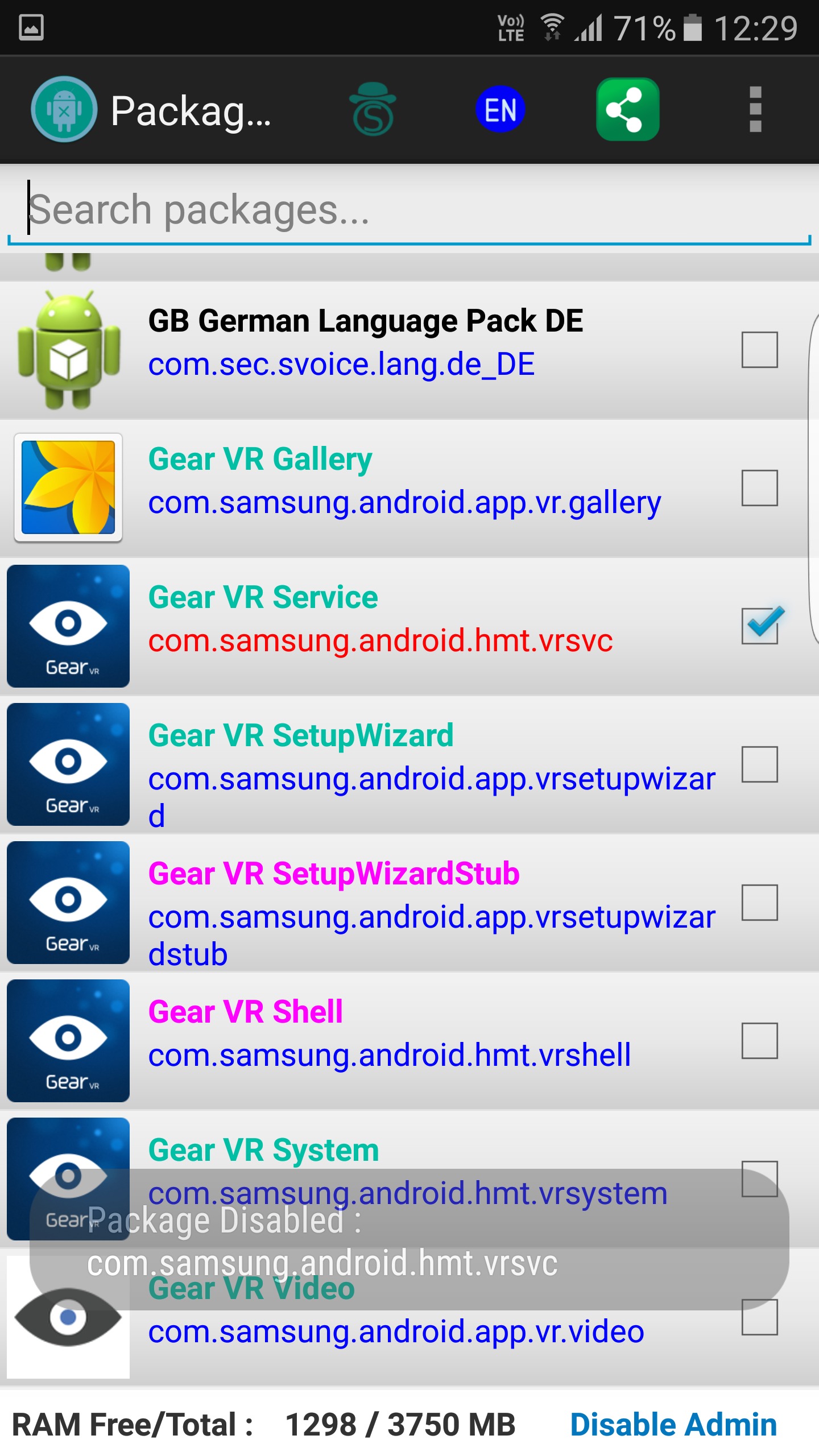Tap Disable Admin
Screen dimensions: 819x1456
click(673, 1424)
